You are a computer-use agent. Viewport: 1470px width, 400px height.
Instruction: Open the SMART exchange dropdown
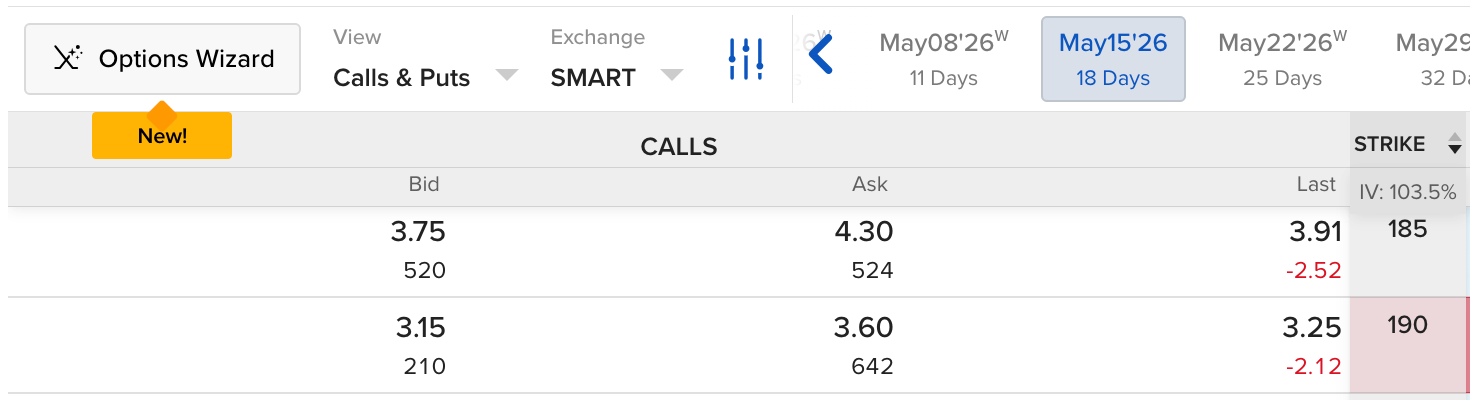[616, 77]
